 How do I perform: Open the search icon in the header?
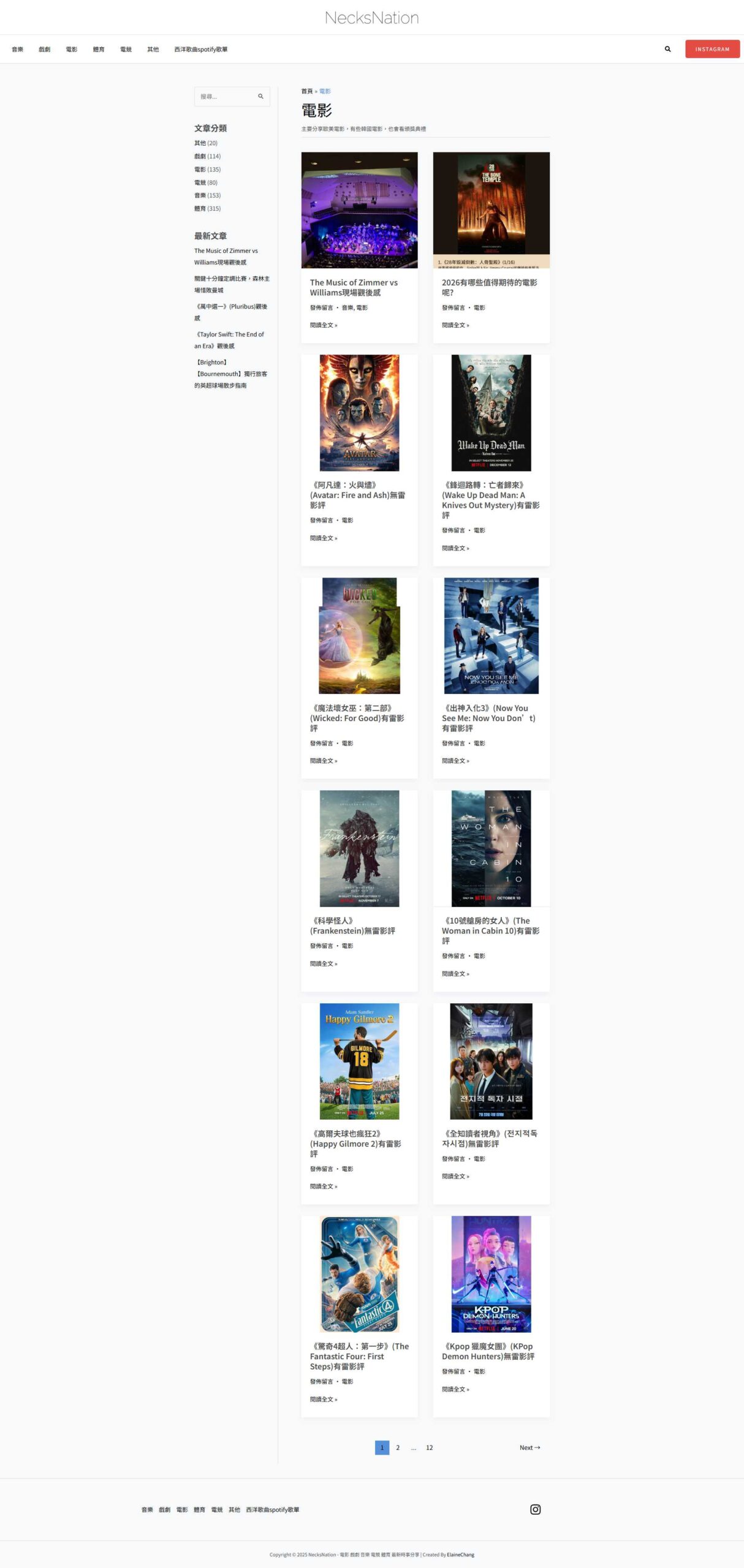point(667,49)
